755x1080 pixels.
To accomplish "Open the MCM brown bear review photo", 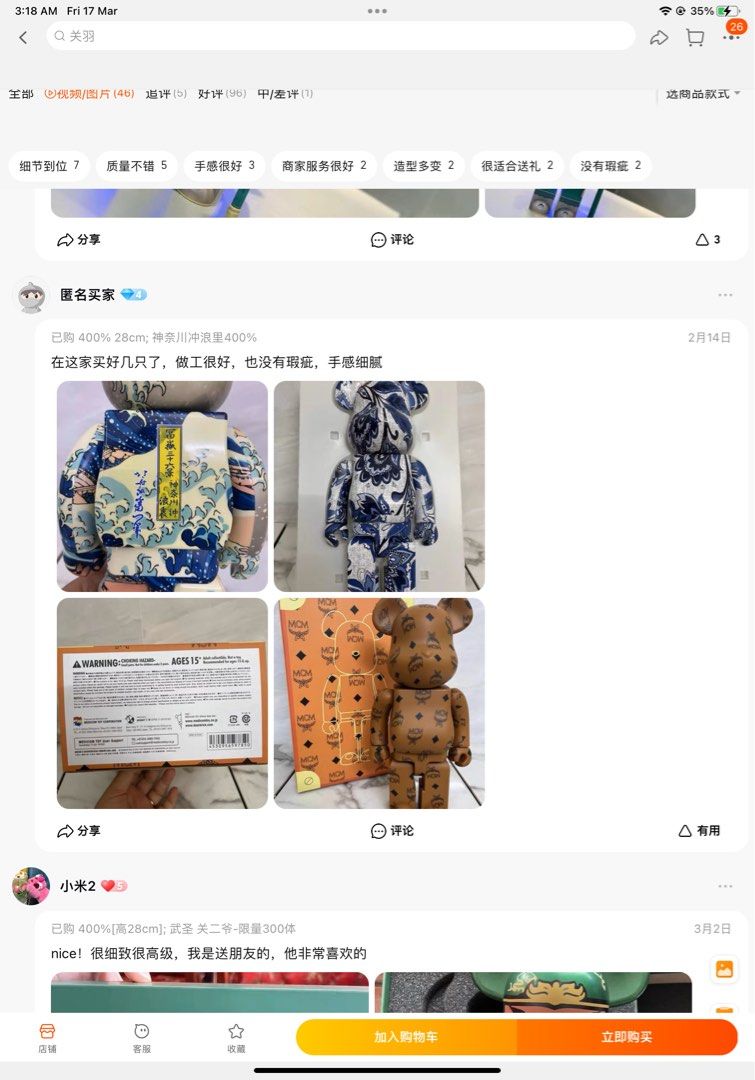I will 379,703.
